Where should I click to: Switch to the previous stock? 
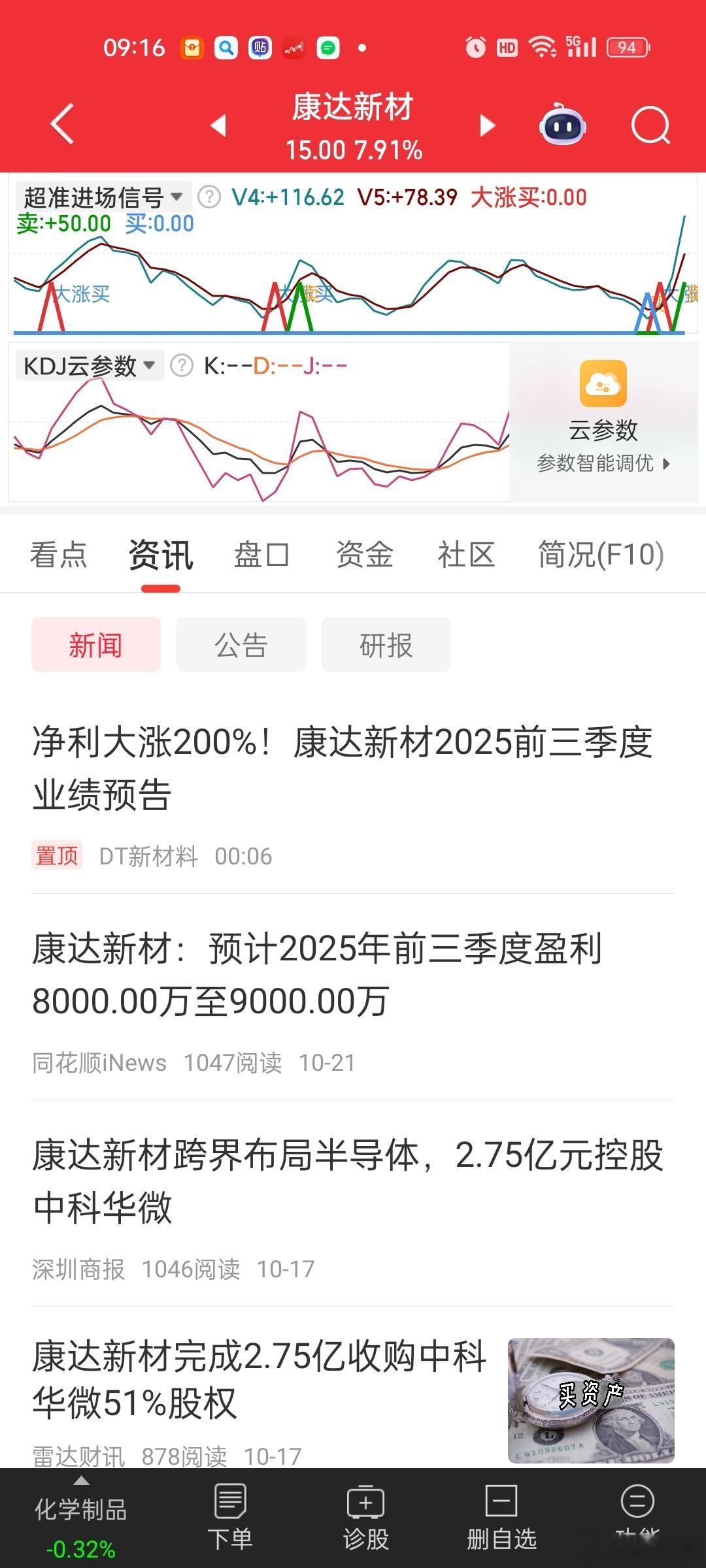(219, 125)
